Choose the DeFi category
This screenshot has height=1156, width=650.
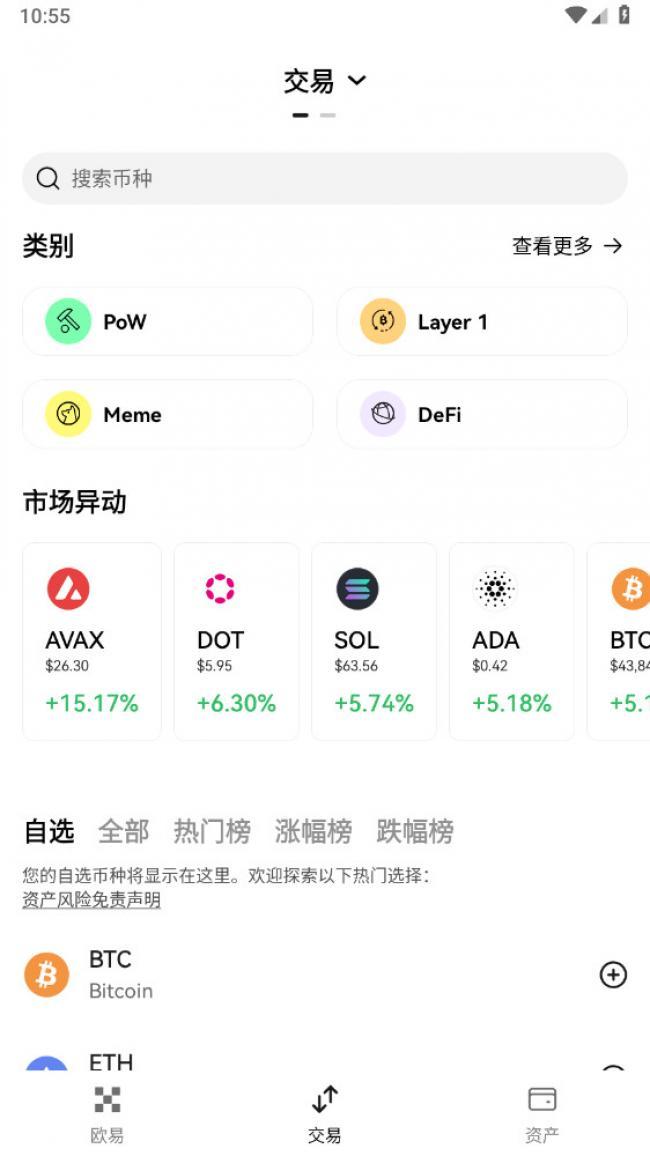click(482, 414)
